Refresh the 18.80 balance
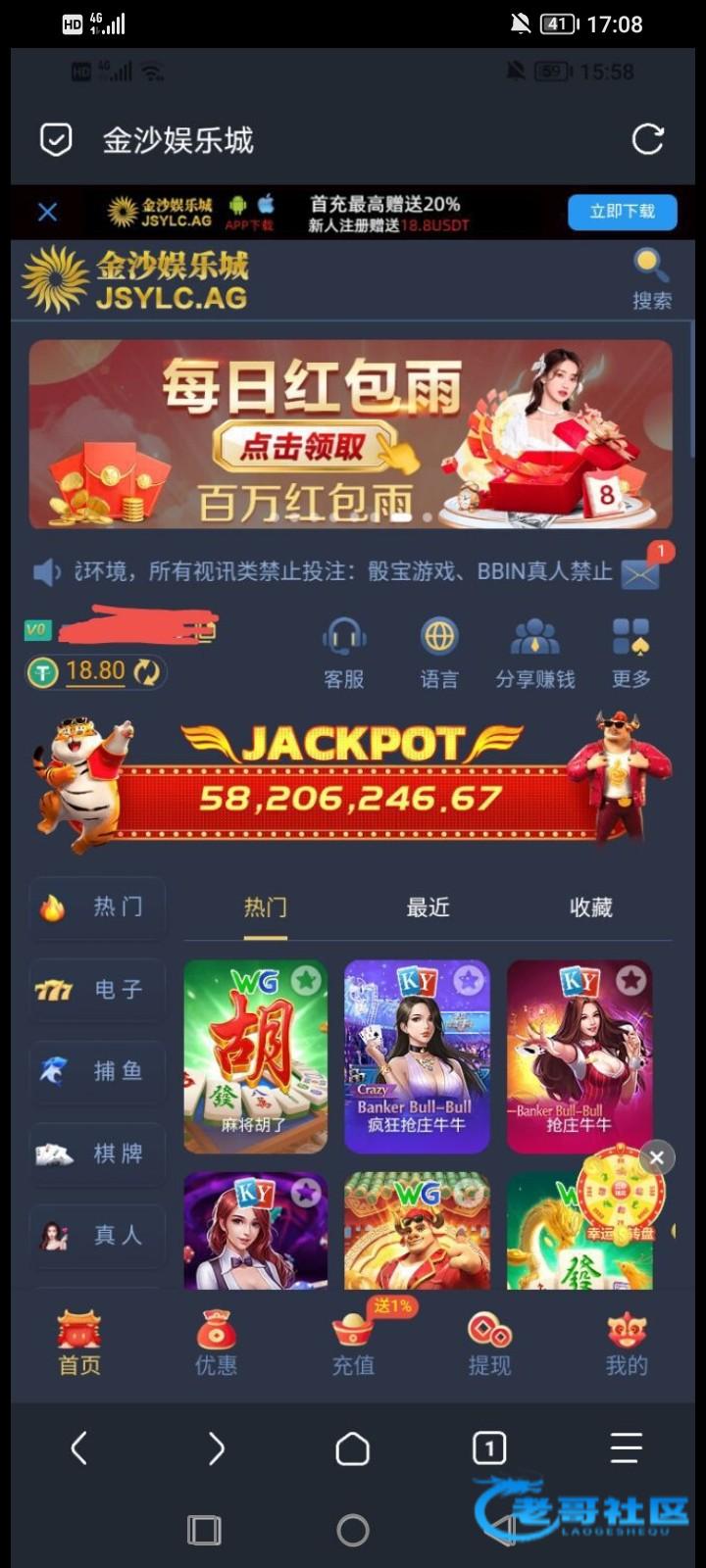 tap(146, 672)
